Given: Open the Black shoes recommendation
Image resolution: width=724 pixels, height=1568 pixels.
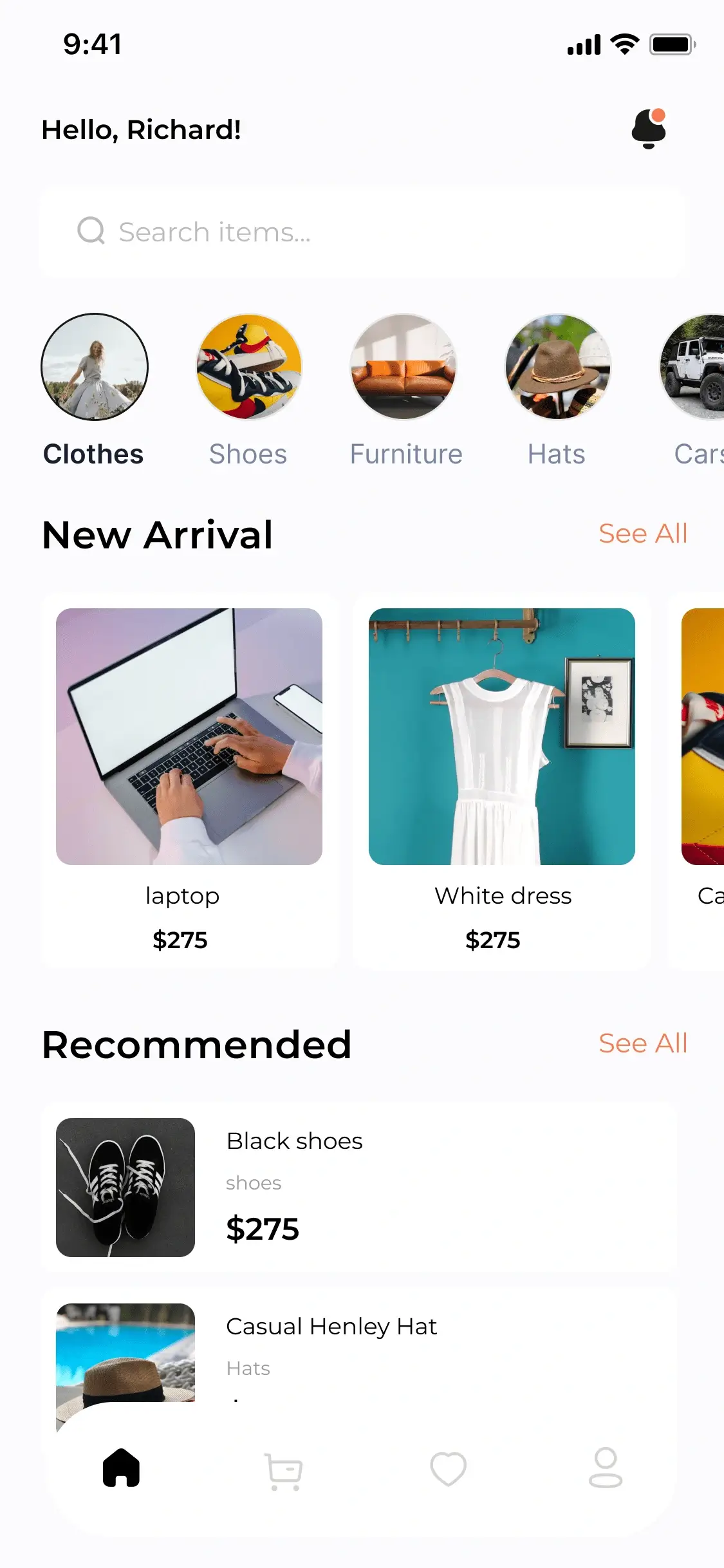Looking at the screenshot, I should 360,1187.
